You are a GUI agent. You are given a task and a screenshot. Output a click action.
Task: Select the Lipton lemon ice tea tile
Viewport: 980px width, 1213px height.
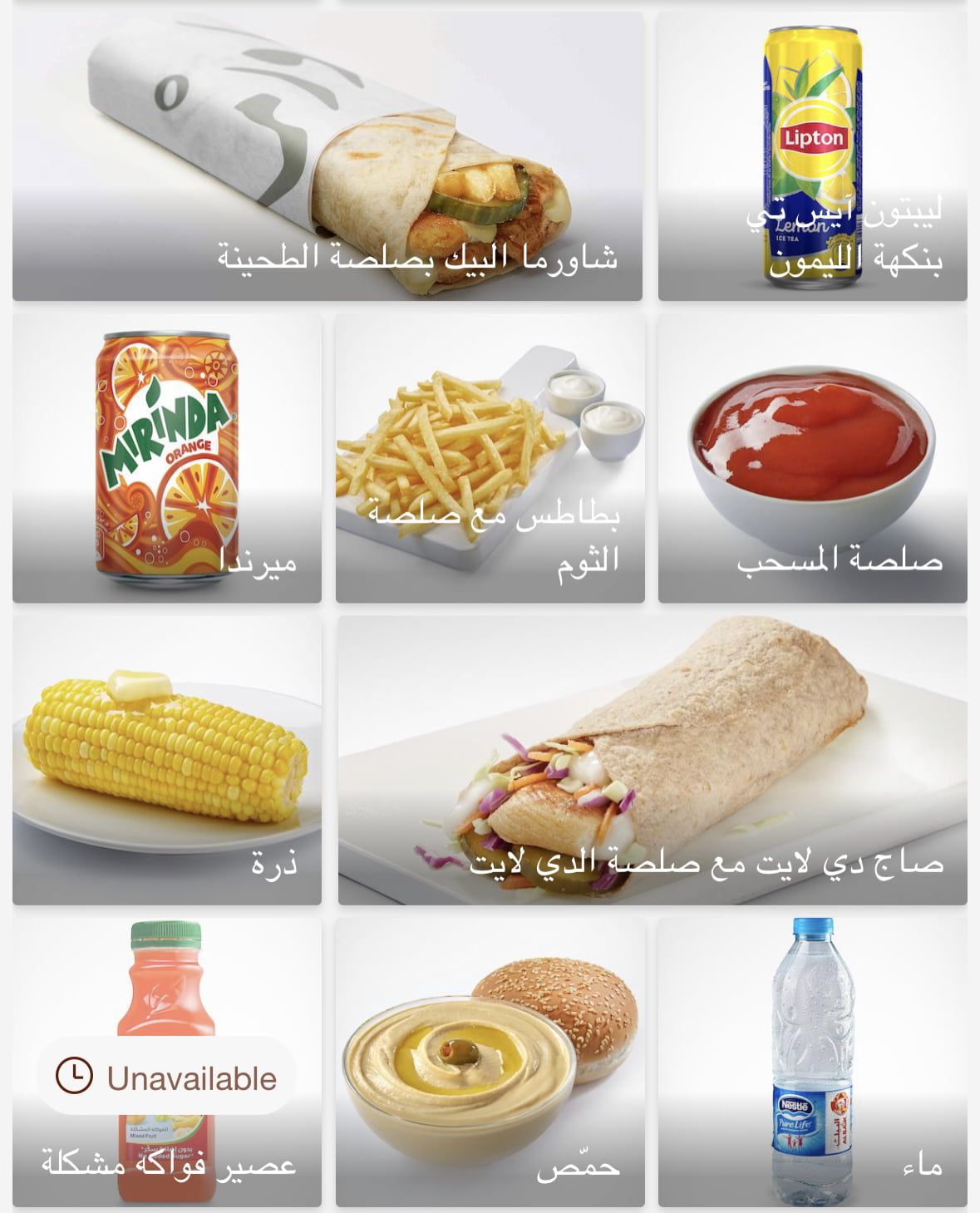pyautogui.click(x=812, y=155)
